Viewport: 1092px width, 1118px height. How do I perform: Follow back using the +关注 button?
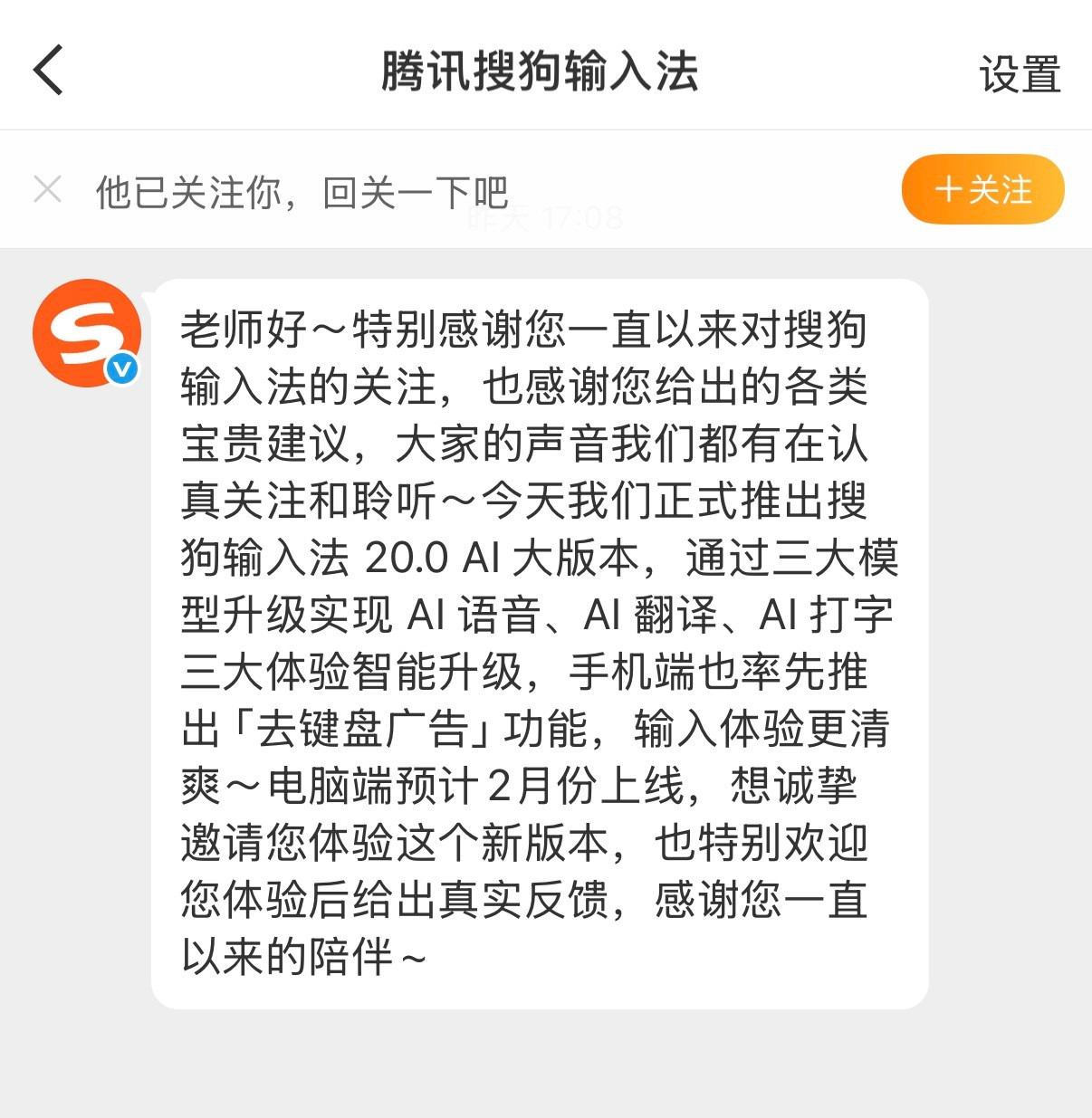point(982,189)
